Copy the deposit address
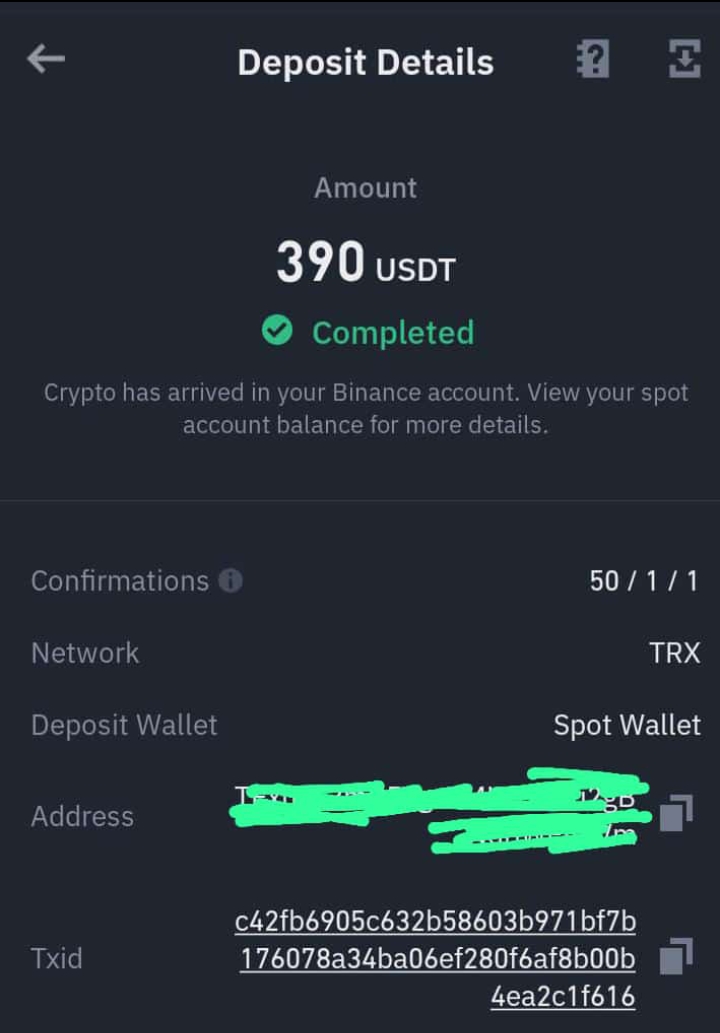720x1033 pixels. [676, 813]
